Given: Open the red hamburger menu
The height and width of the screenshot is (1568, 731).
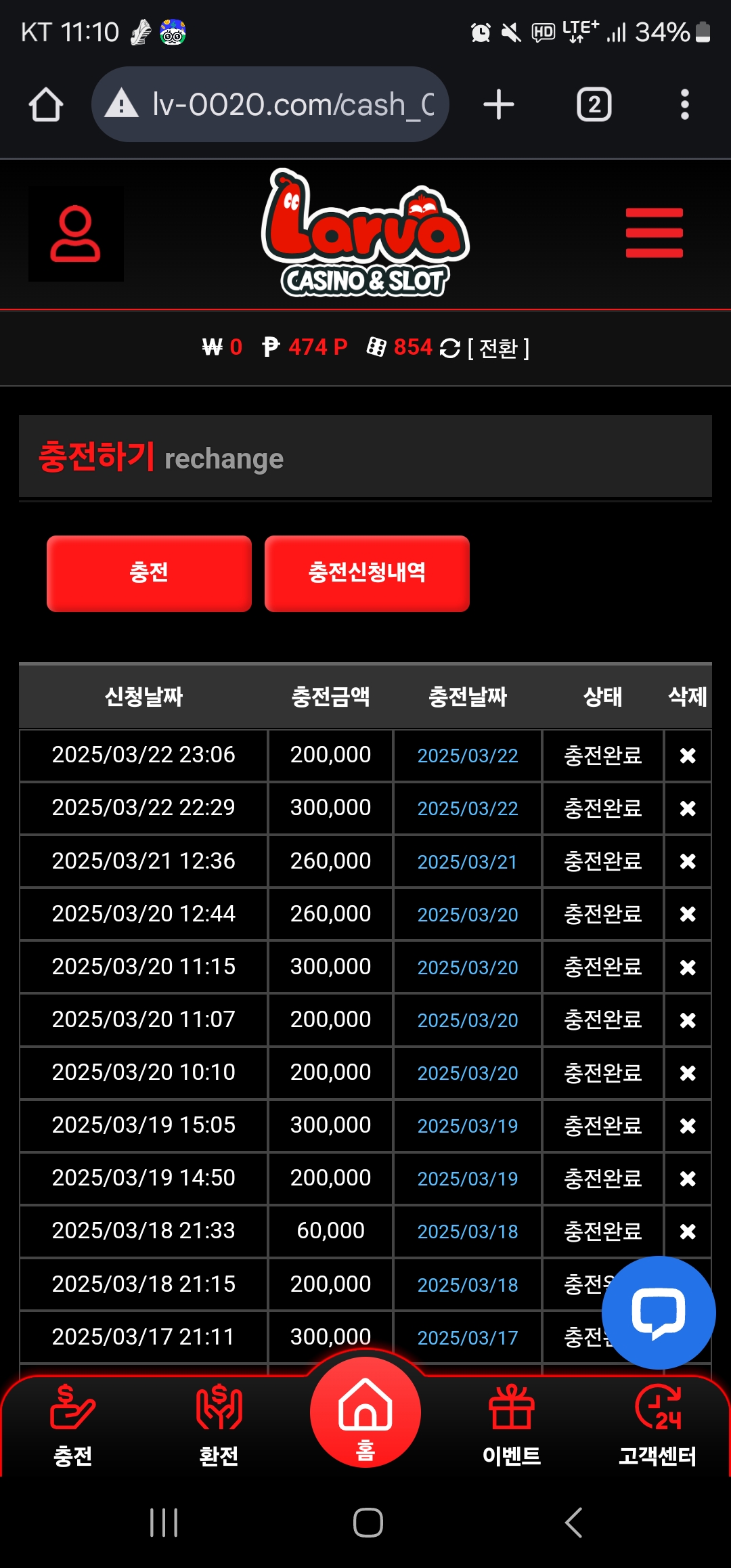Looking at the screenshot, I should click(654, 233).
